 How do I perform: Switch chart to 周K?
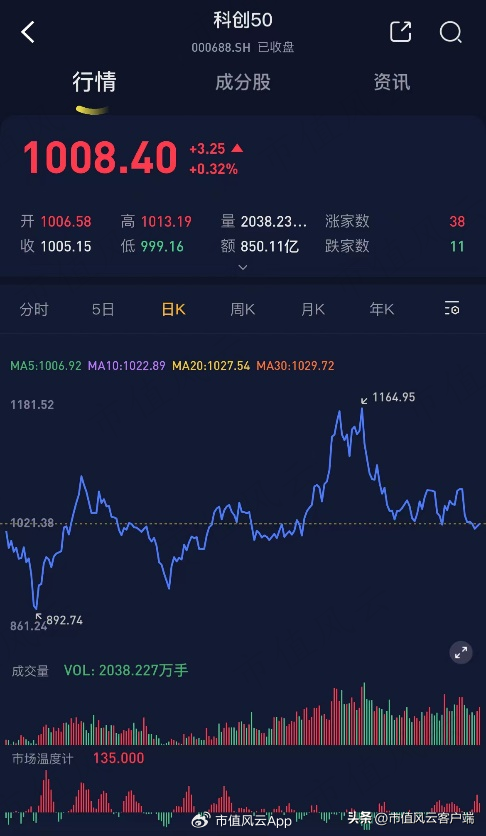242,309
